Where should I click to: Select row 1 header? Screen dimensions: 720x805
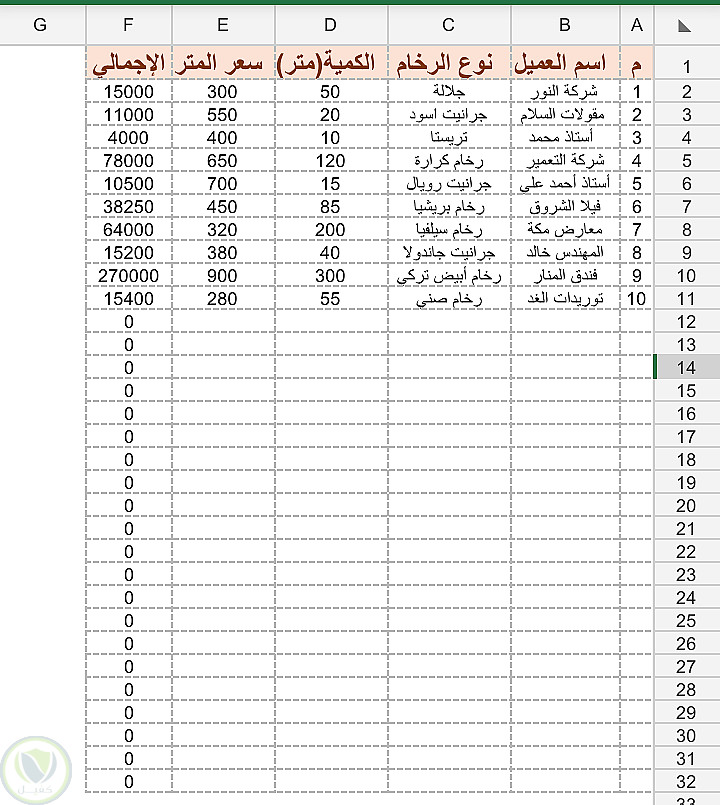click(x=686, y=68)
